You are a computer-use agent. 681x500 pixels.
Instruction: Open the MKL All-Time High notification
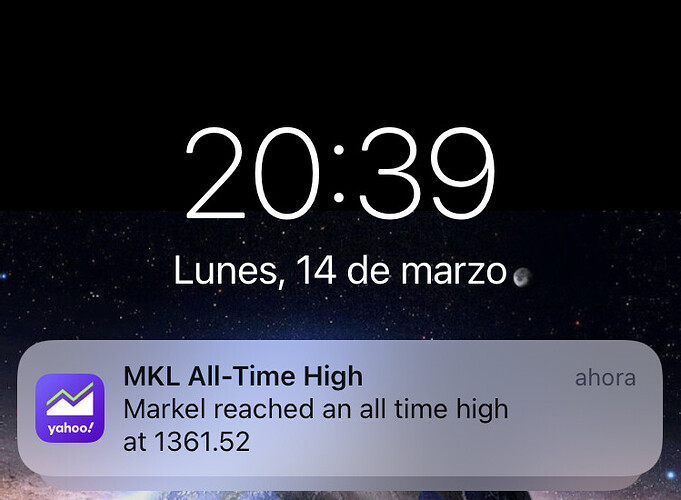pyautogui.click(x=340, y=408)
